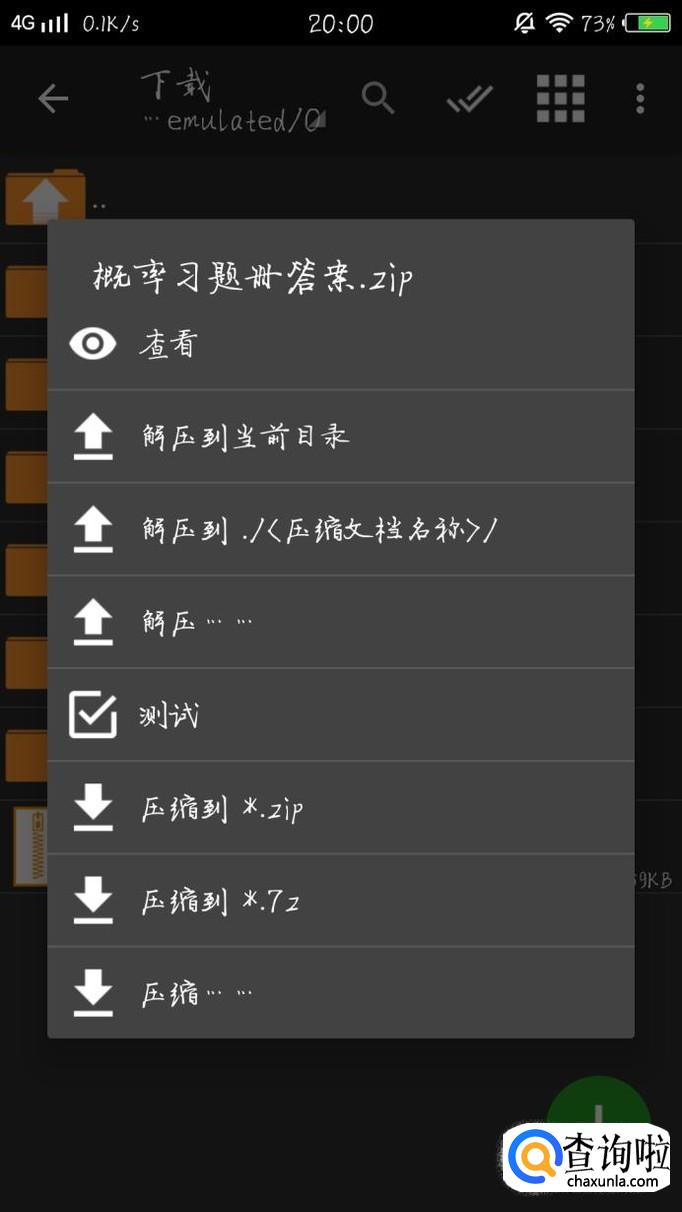Choose 解压到当前目录 option

tap(340, 437)
